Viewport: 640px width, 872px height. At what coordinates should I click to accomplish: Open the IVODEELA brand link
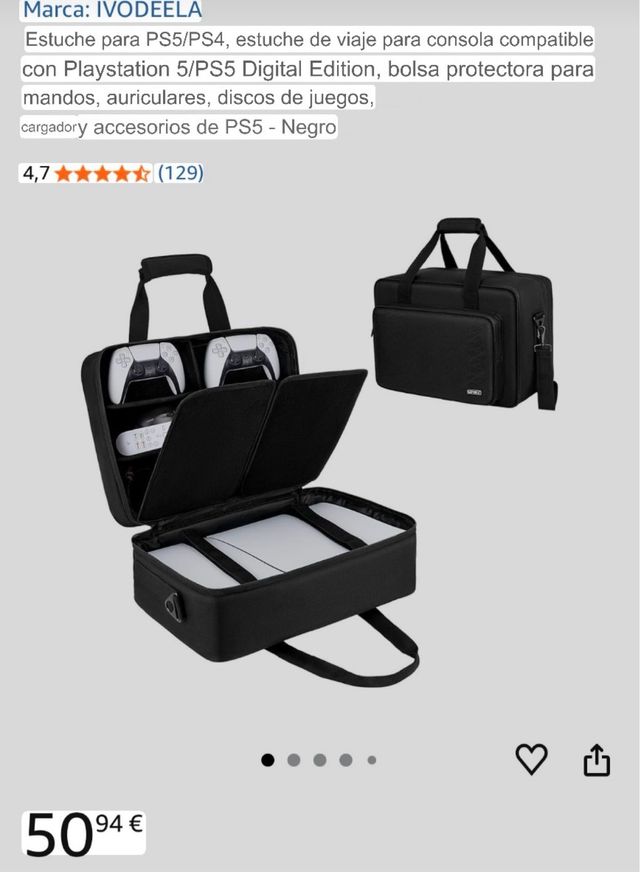[112, 11]
